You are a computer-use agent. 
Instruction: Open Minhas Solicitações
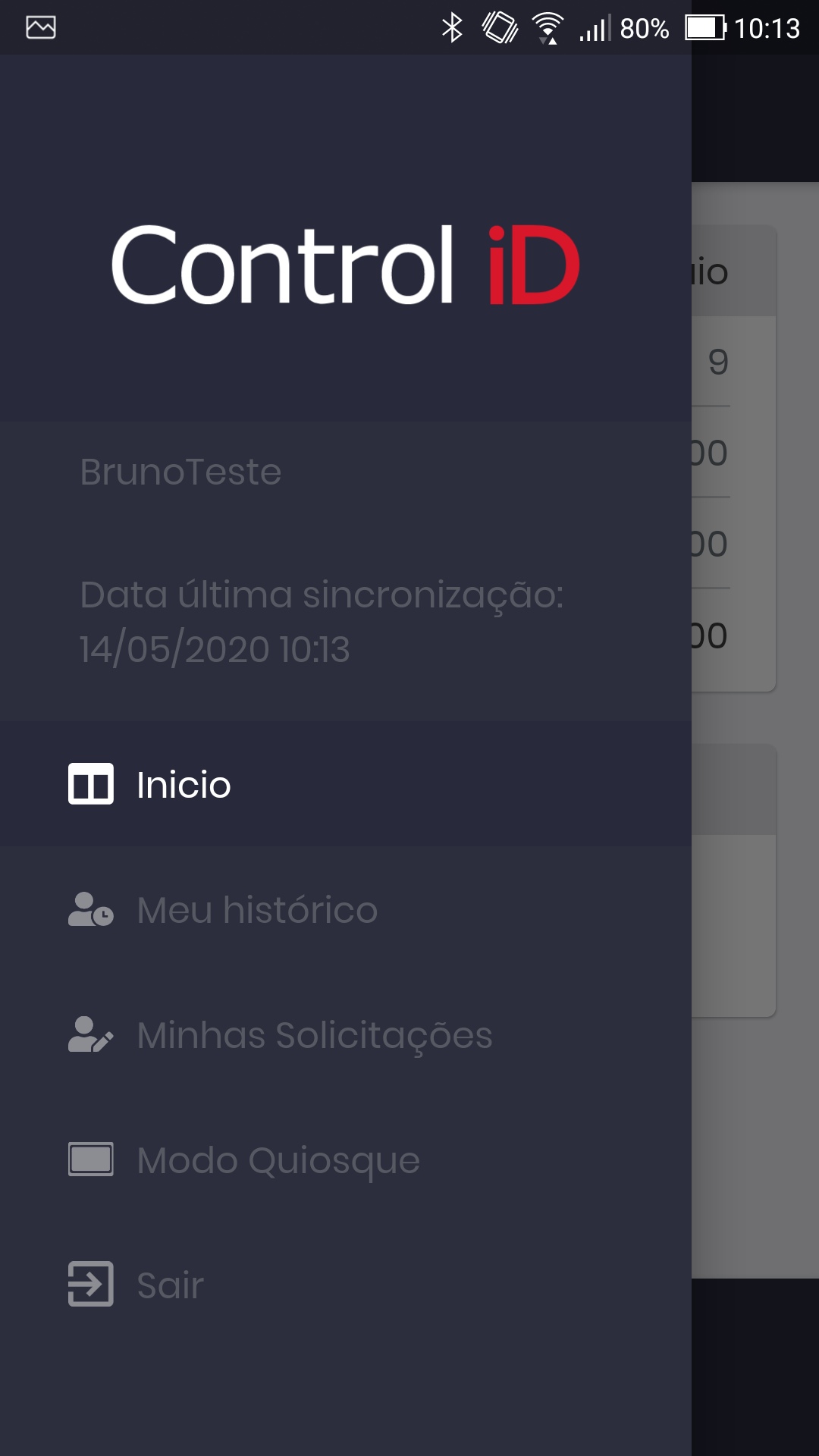(346, 1034)
